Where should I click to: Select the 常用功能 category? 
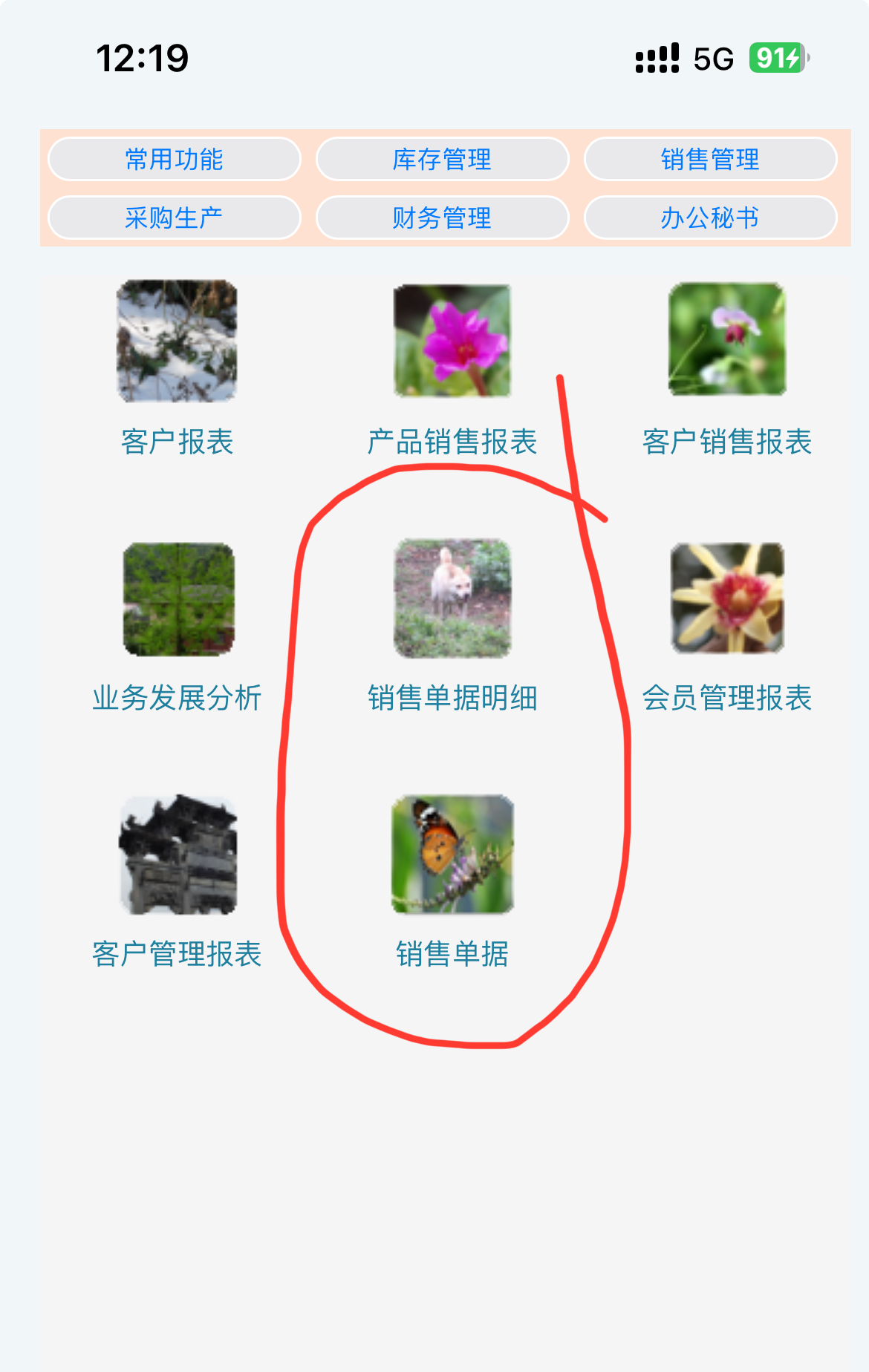click(175, 159)
